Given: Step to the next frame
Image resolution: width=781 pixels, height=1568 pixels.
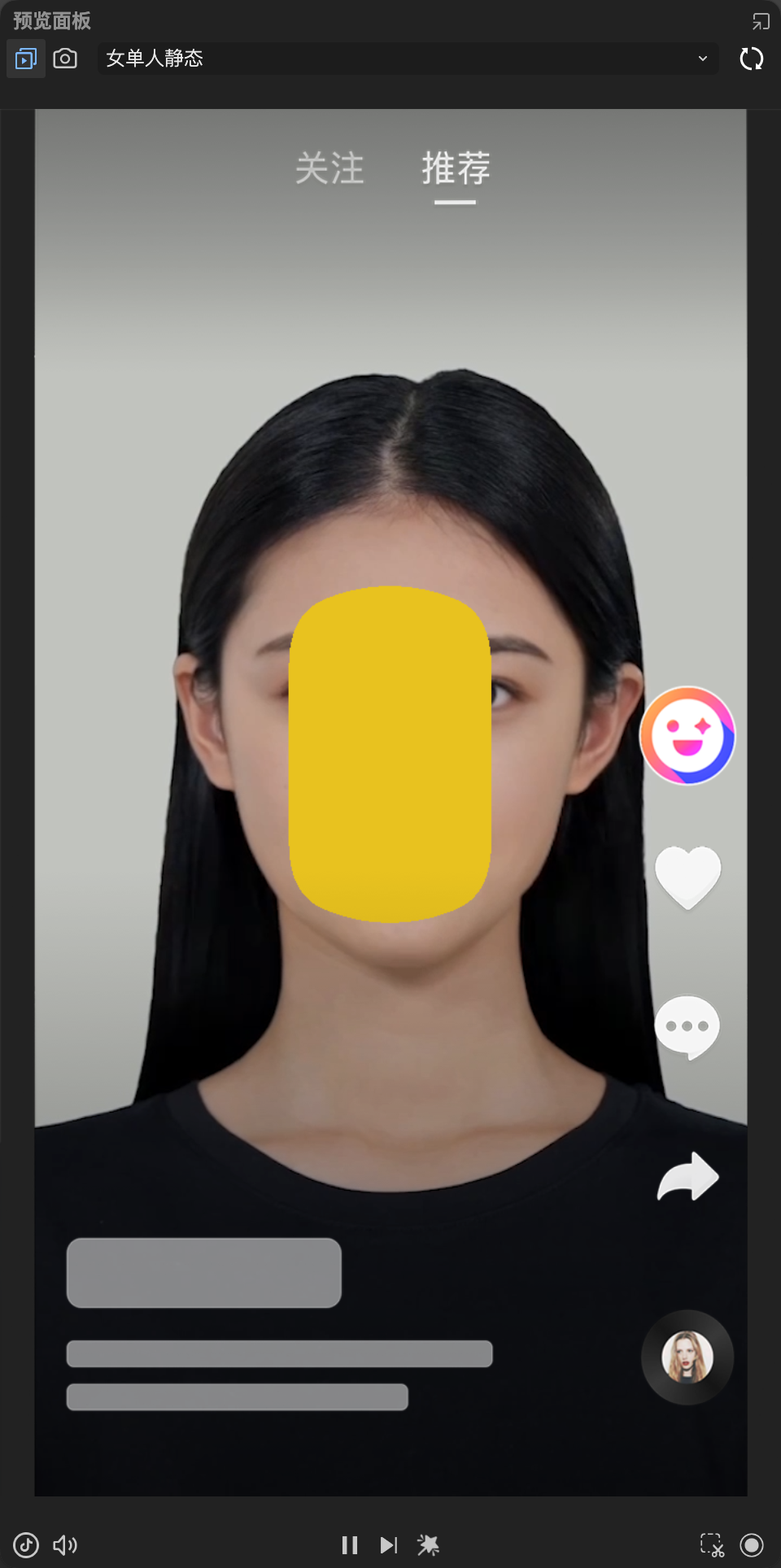Looking at the screenshot, I should (x=389, y=1545).
